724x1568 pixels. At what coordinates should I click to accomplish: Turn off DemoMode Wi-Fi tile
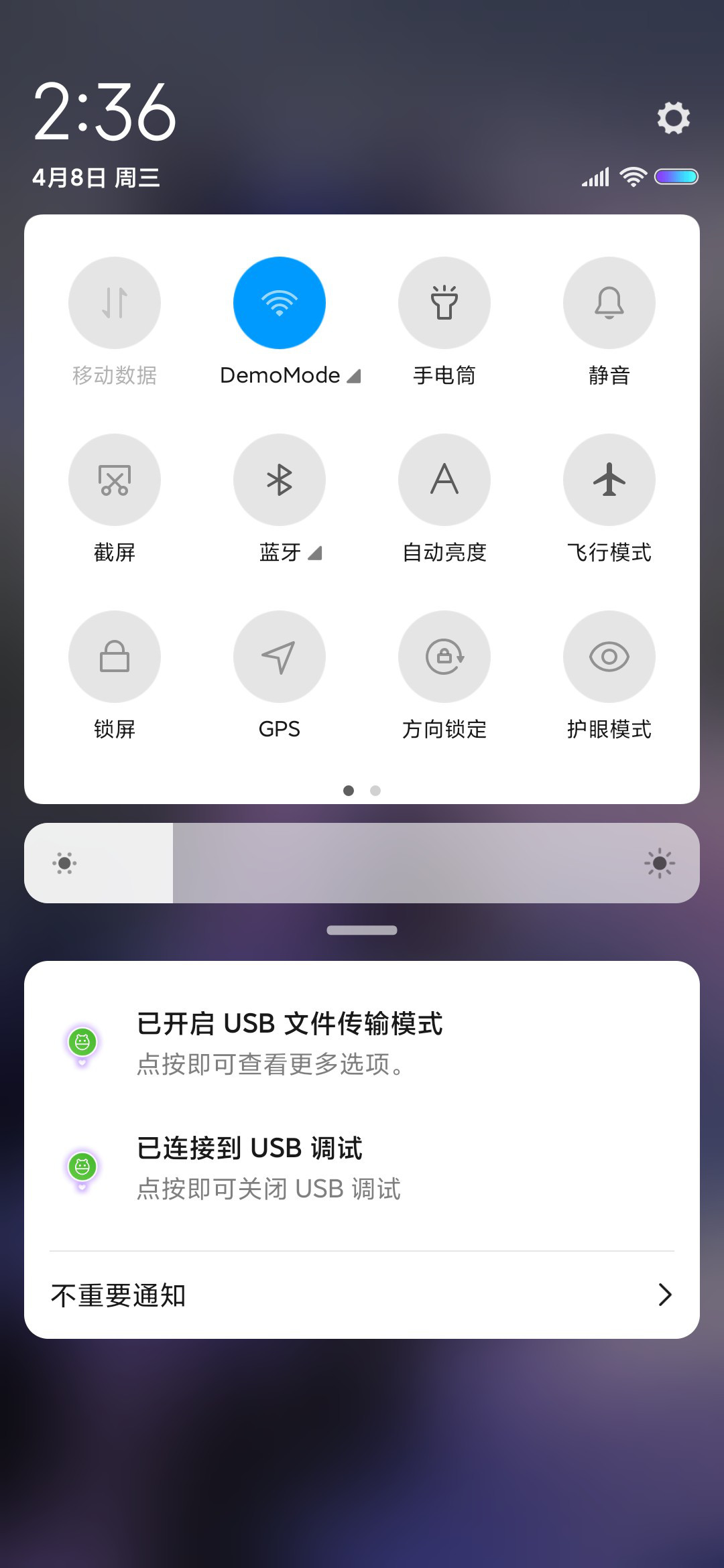[280, 303]
